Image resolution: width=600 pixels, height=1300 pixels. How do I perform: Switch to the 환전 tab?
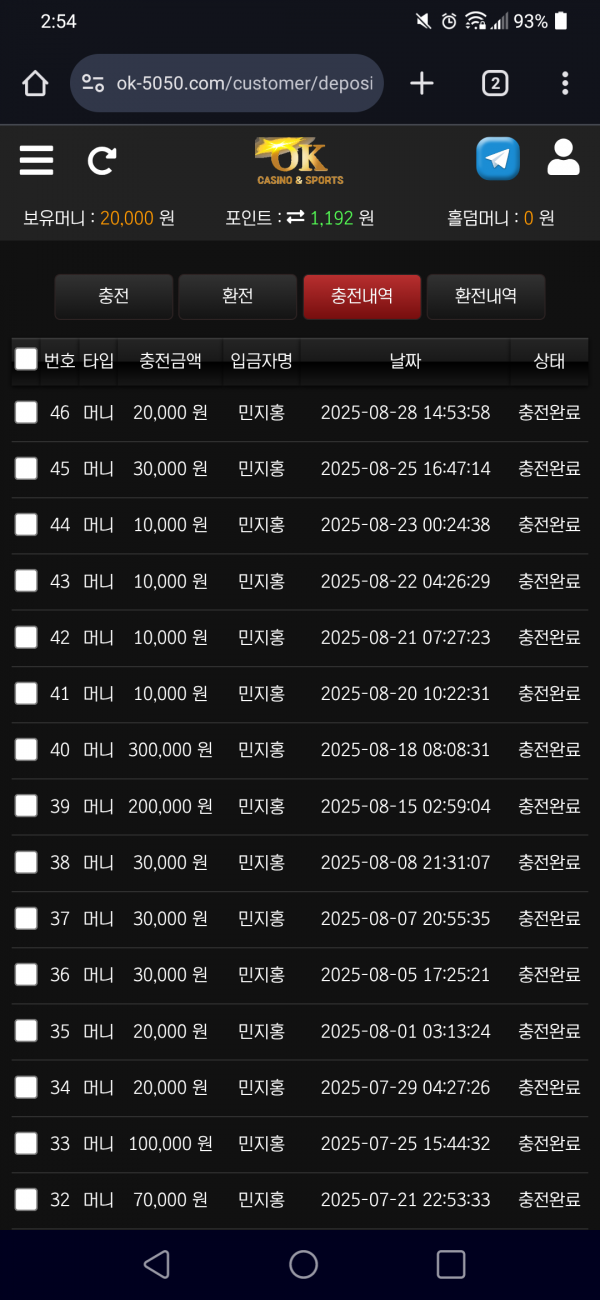(238, 297)
